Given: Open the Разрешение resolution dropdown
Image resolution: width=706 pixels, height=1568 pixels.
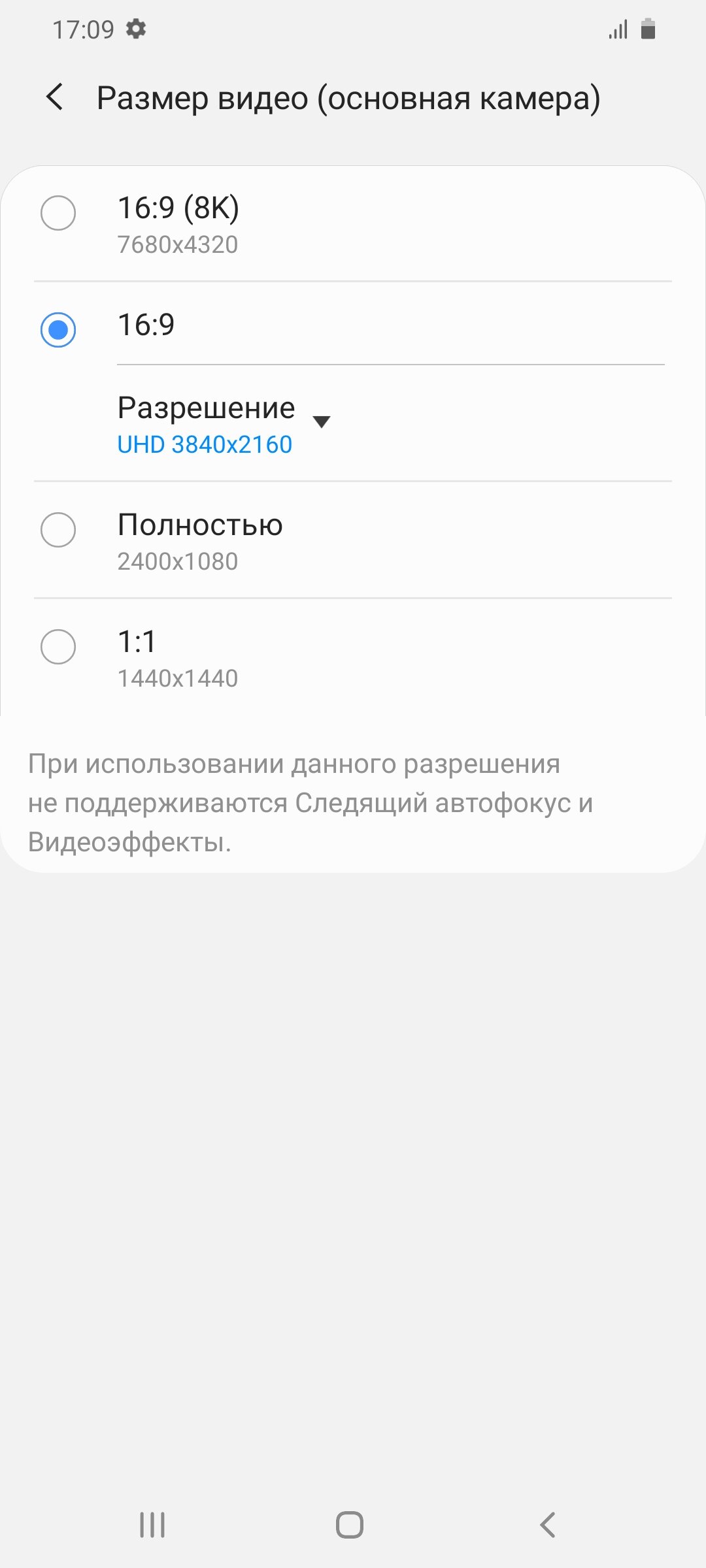Looking at the screenshot, I should coord(224,425).
